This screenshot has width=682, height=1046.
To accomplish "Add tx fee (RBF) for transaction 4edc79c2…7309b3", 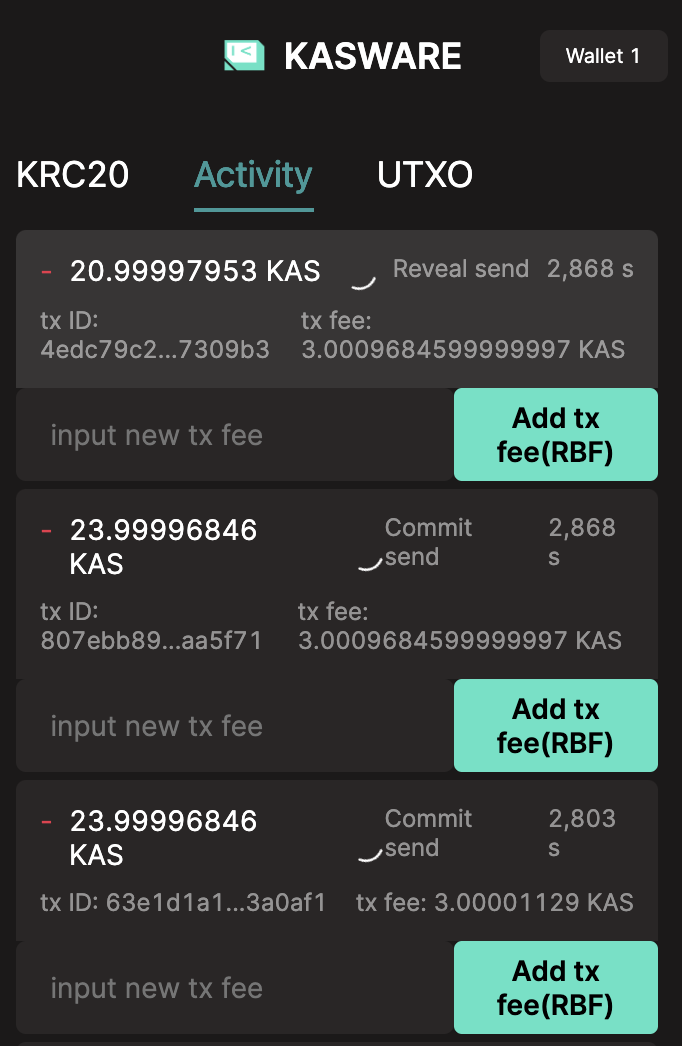I will (555, 435).
